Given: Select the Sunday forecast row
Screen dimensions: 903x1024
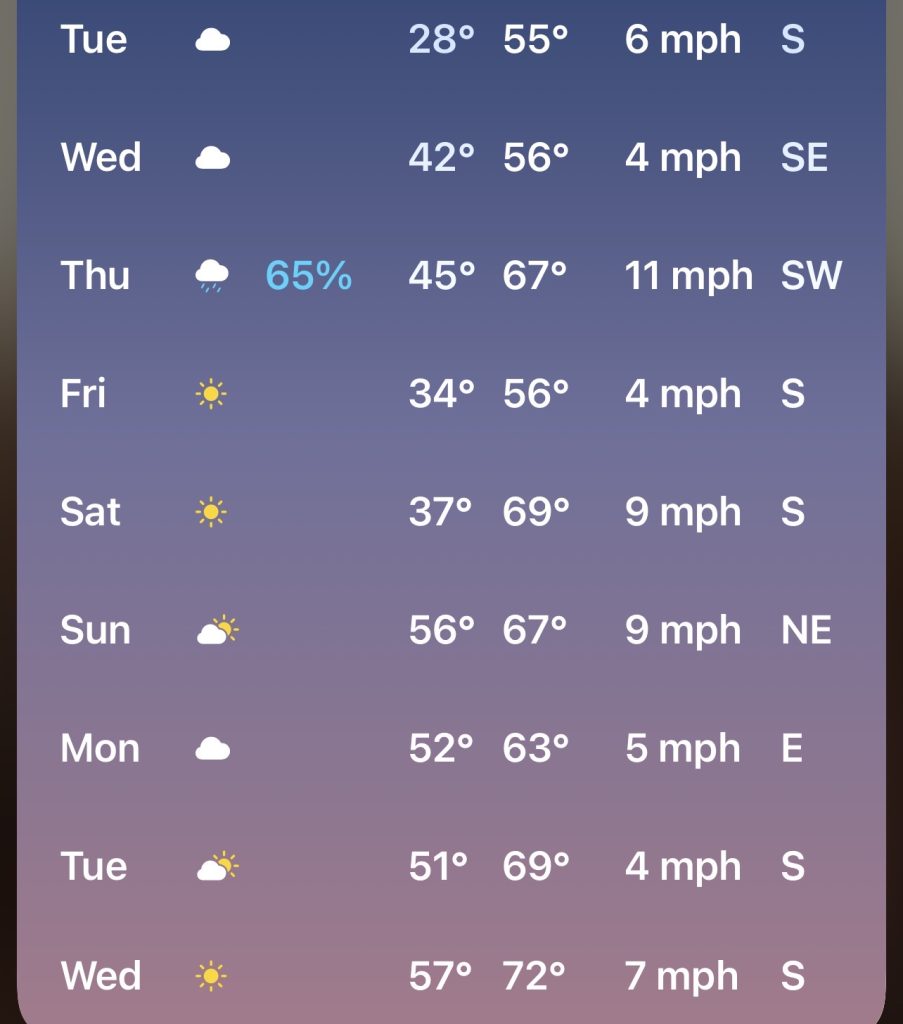Looking at the screenshot, I should (x=450, y=630).
